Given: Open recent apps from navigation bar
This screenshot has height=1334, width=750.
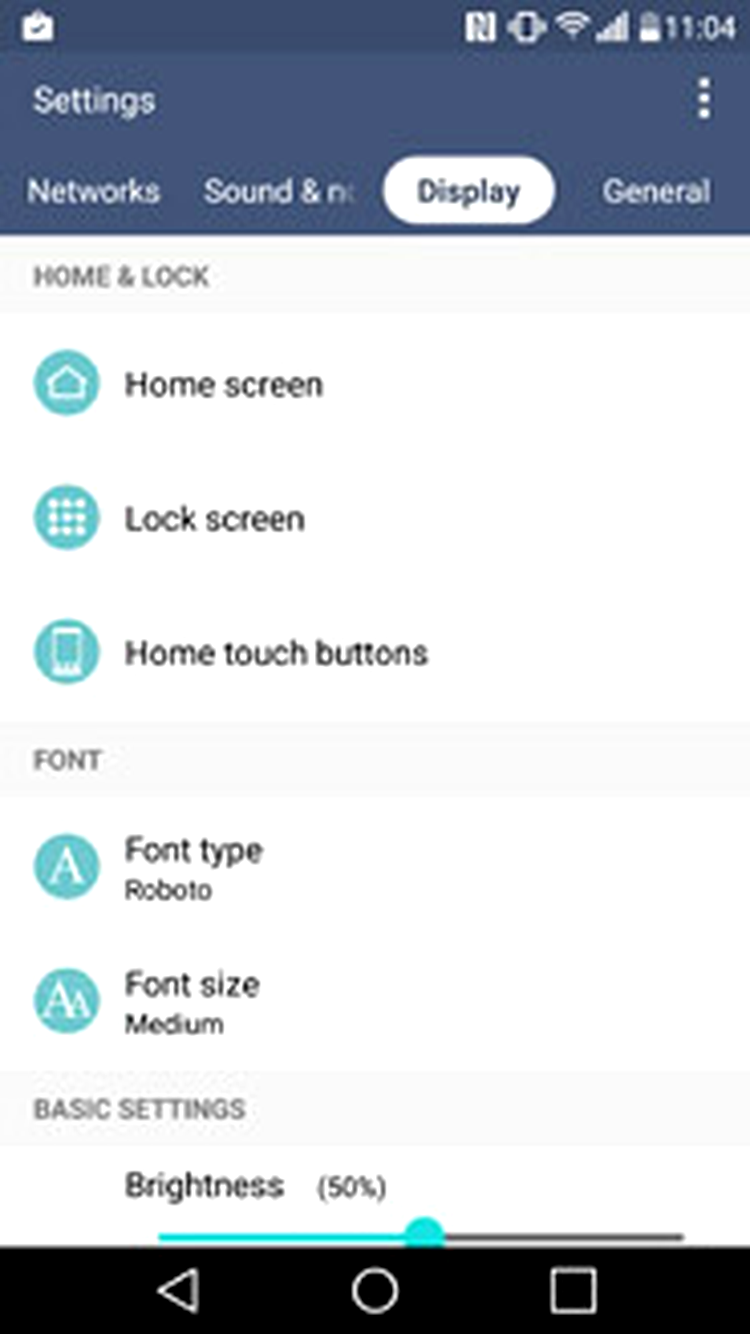Looking at the screenshot, I should click(x=573, y=1290).
